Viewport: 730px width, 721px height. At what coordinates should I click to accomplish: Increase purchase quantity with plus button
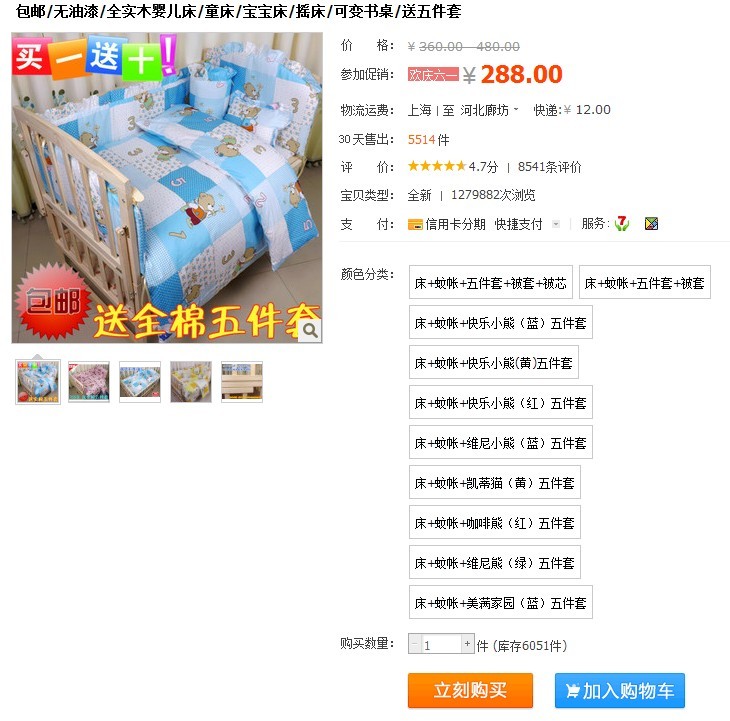tap(467, 645)
